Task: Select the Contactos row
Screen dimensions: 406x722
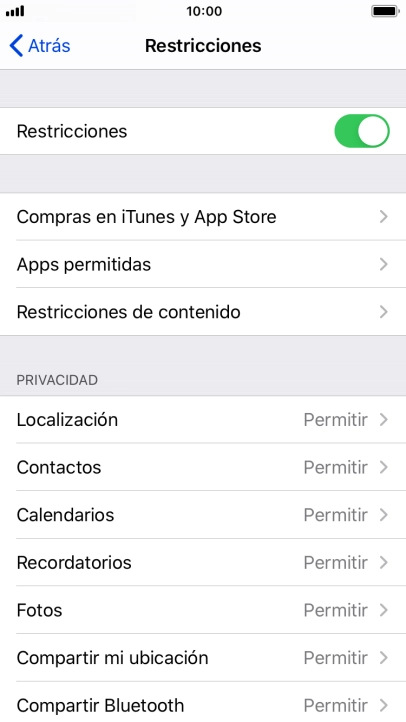Action: pyautogui.click(x=203, y=467)
